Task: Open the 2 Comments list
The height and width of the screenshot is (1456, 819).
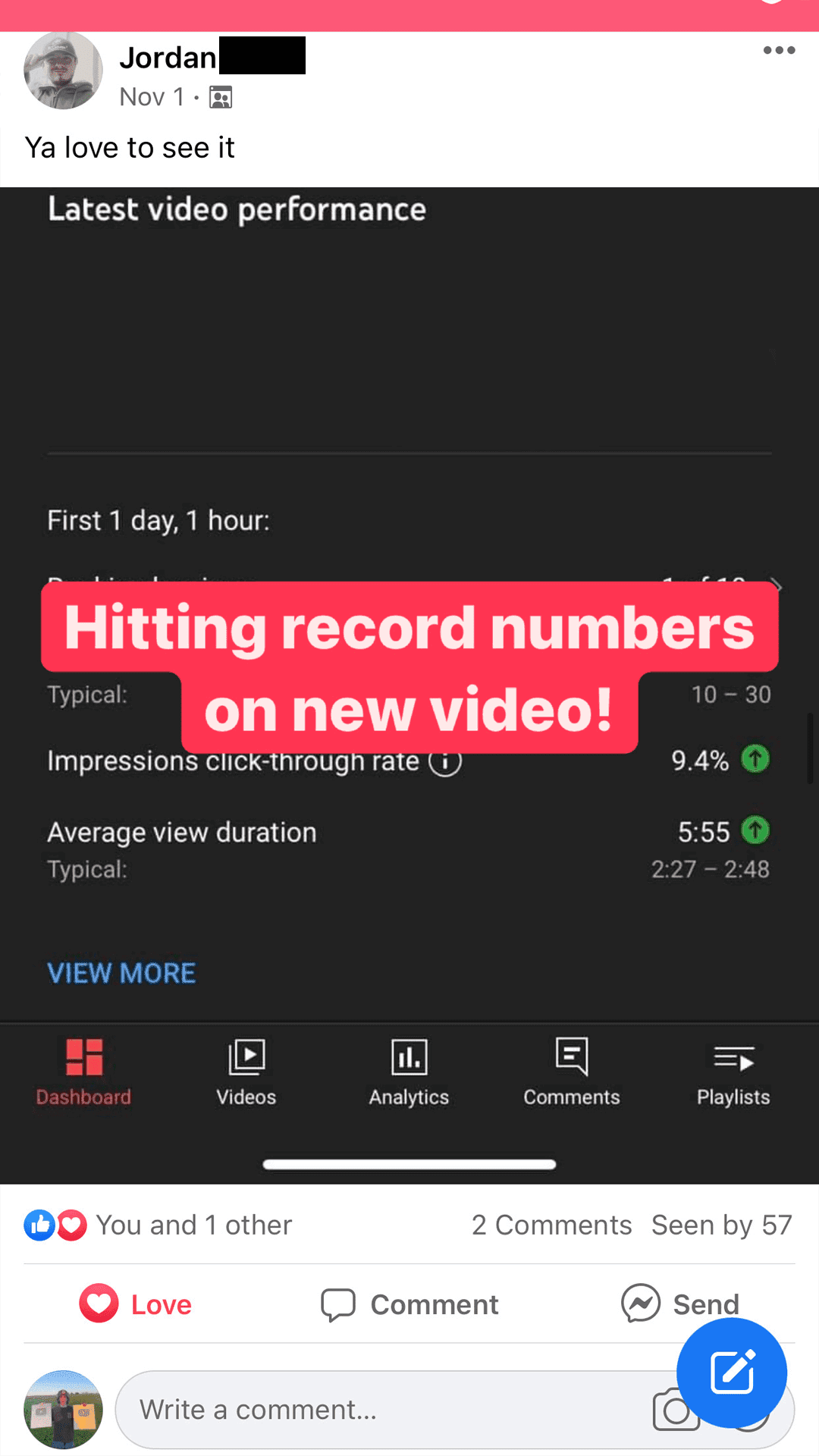Action: click(551, 1225)
